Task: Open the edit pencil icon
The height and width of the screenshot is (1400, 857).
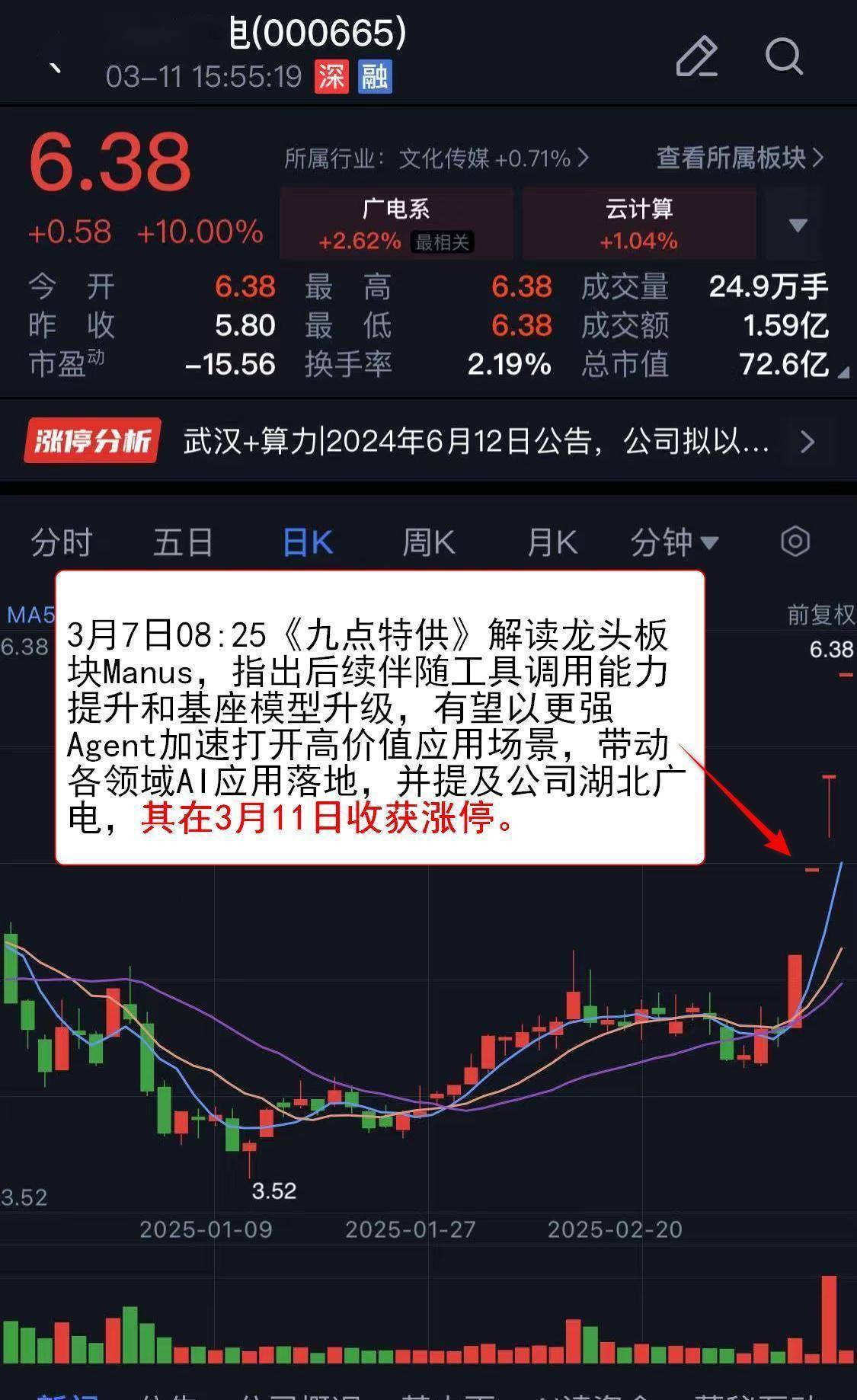Action: [x=696, y=56]
